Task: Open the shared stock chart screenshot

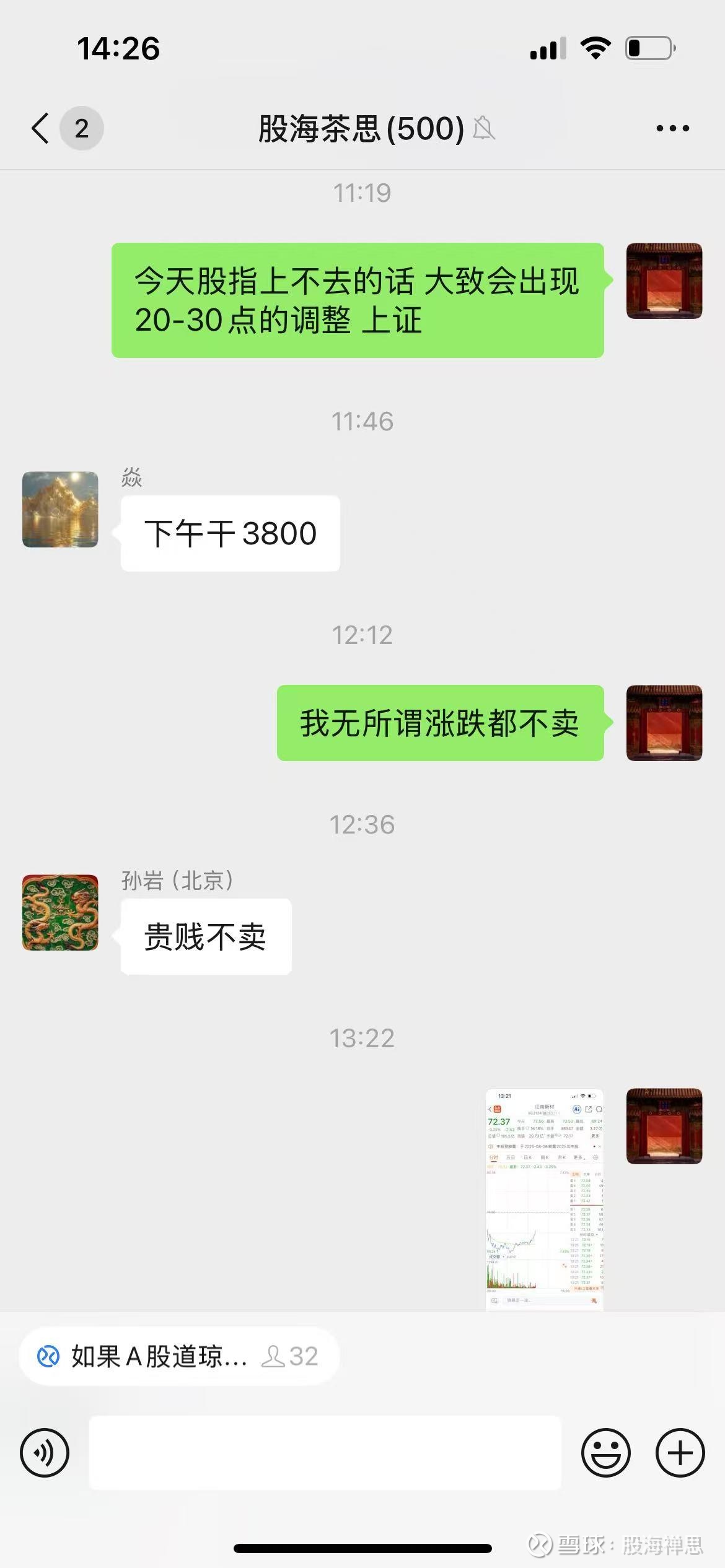Action: (x=544, y=1198)
